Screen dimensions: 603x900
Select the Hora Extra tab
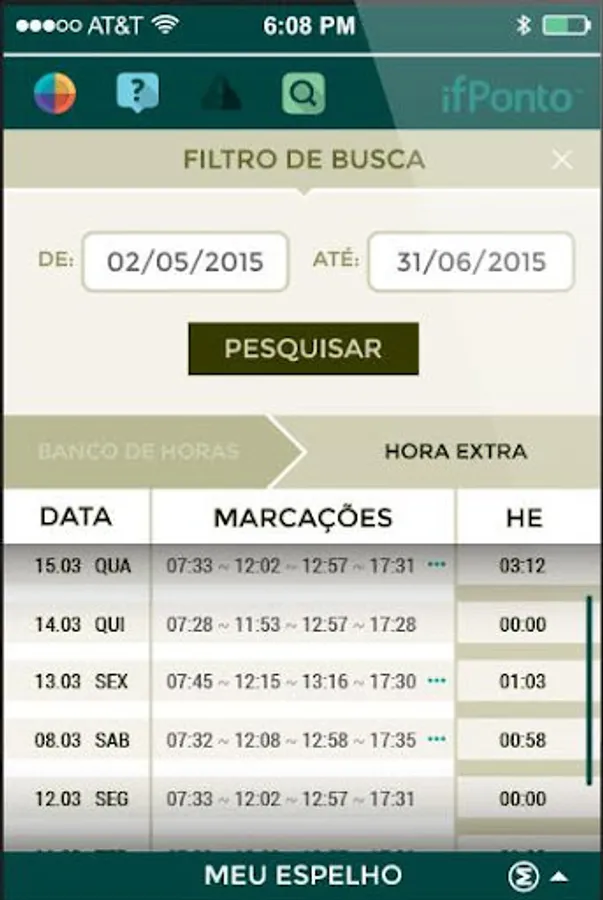click(x=456, y=451)
